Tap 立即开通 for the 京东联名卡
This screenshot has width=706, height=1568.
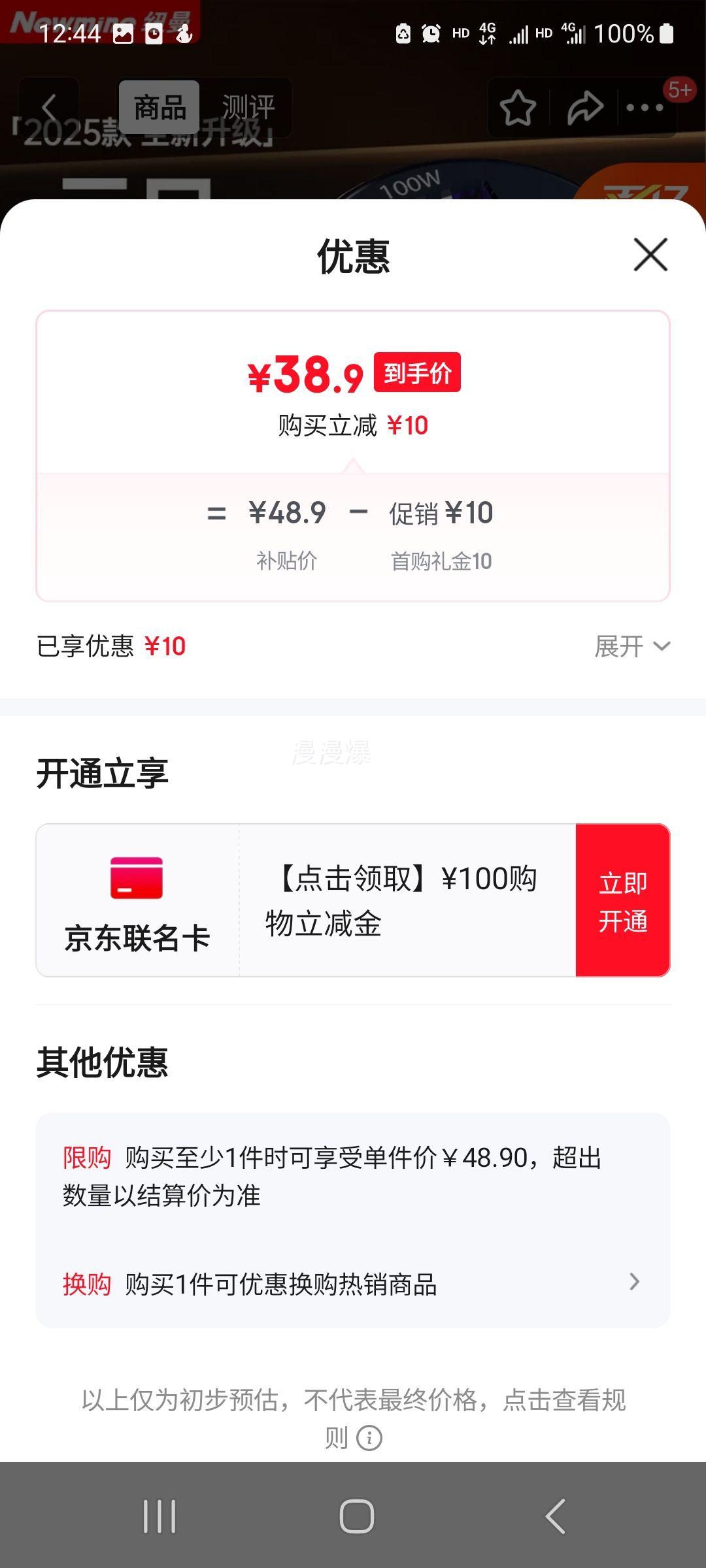pyautogui.click(x=623, y=901)
